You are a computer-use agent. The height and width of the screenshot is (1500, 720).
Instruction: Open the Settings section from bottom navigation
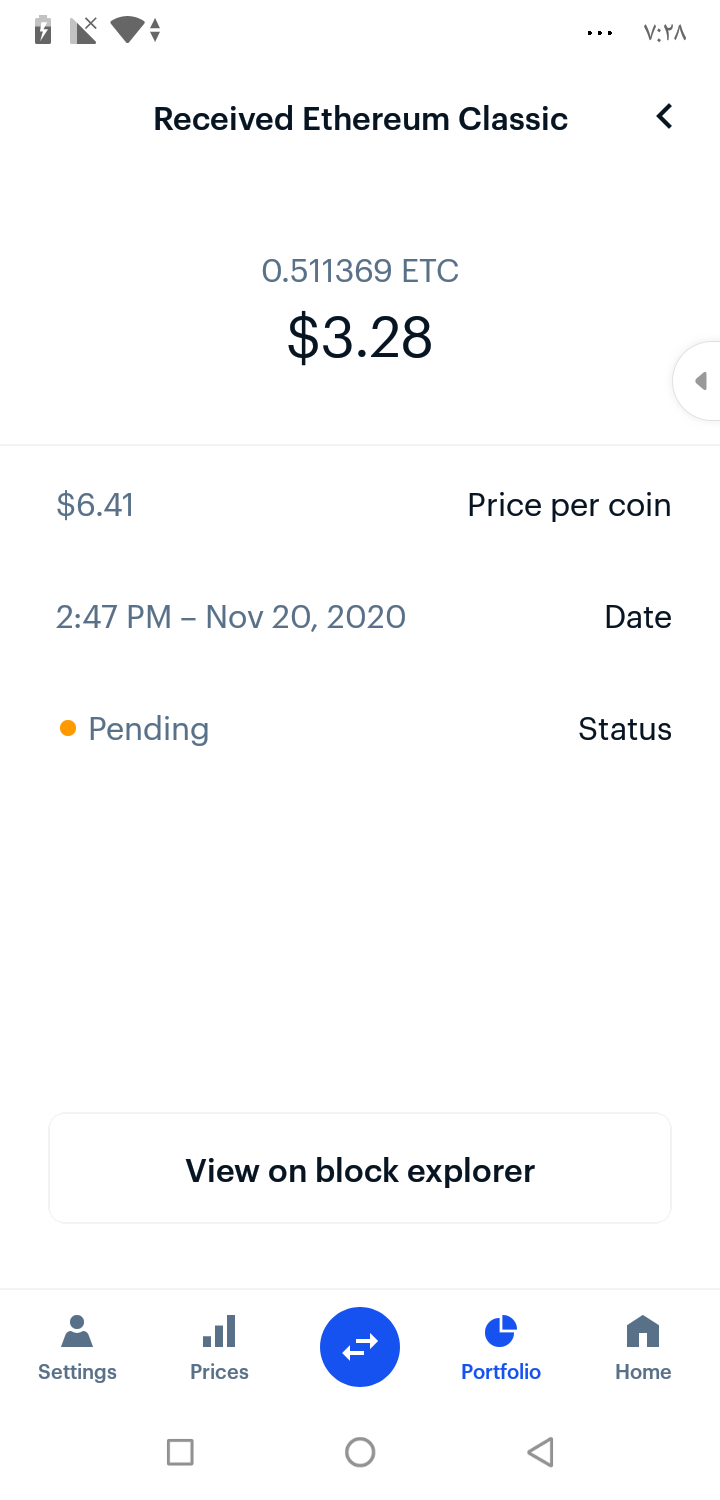76,1345
